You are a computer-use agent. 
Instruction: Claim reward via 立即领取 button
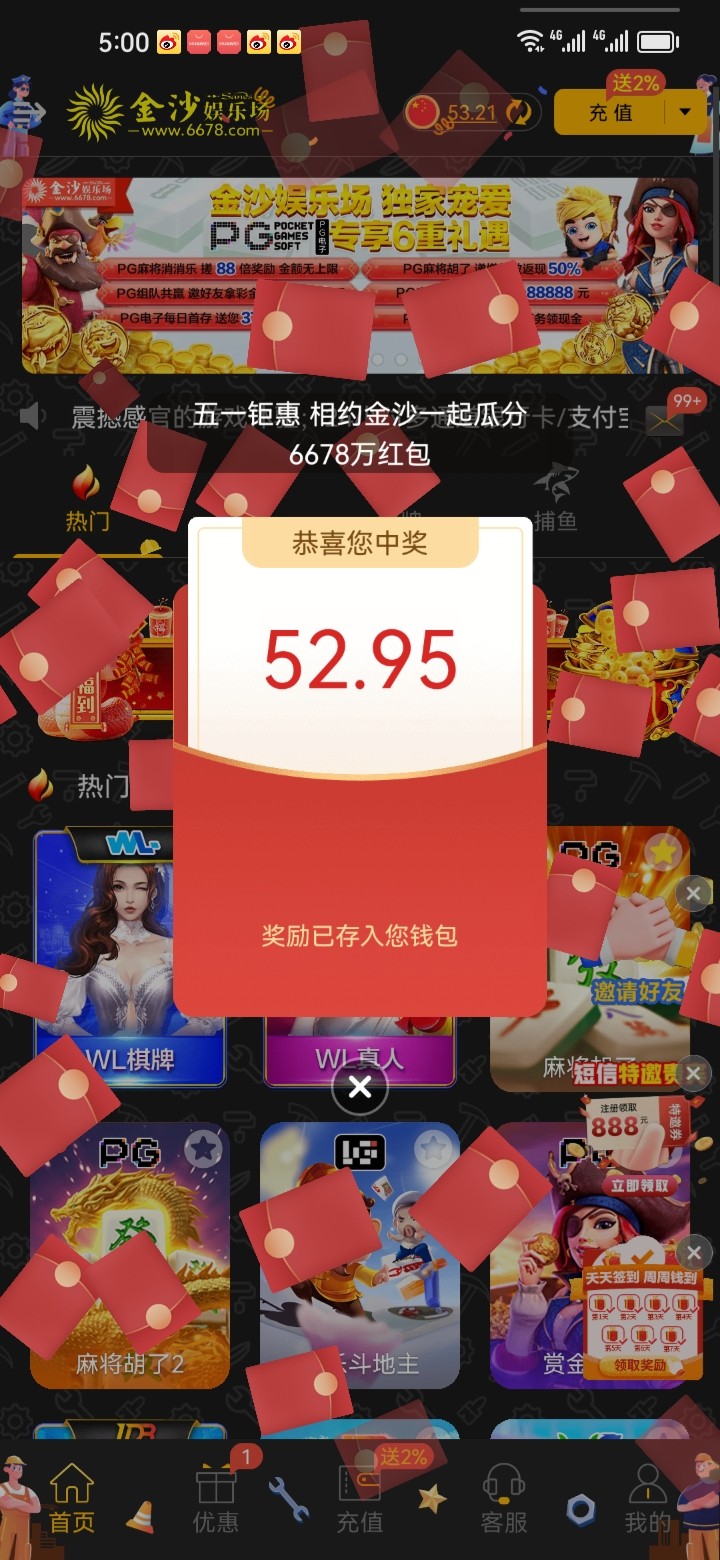[639, 1185]
